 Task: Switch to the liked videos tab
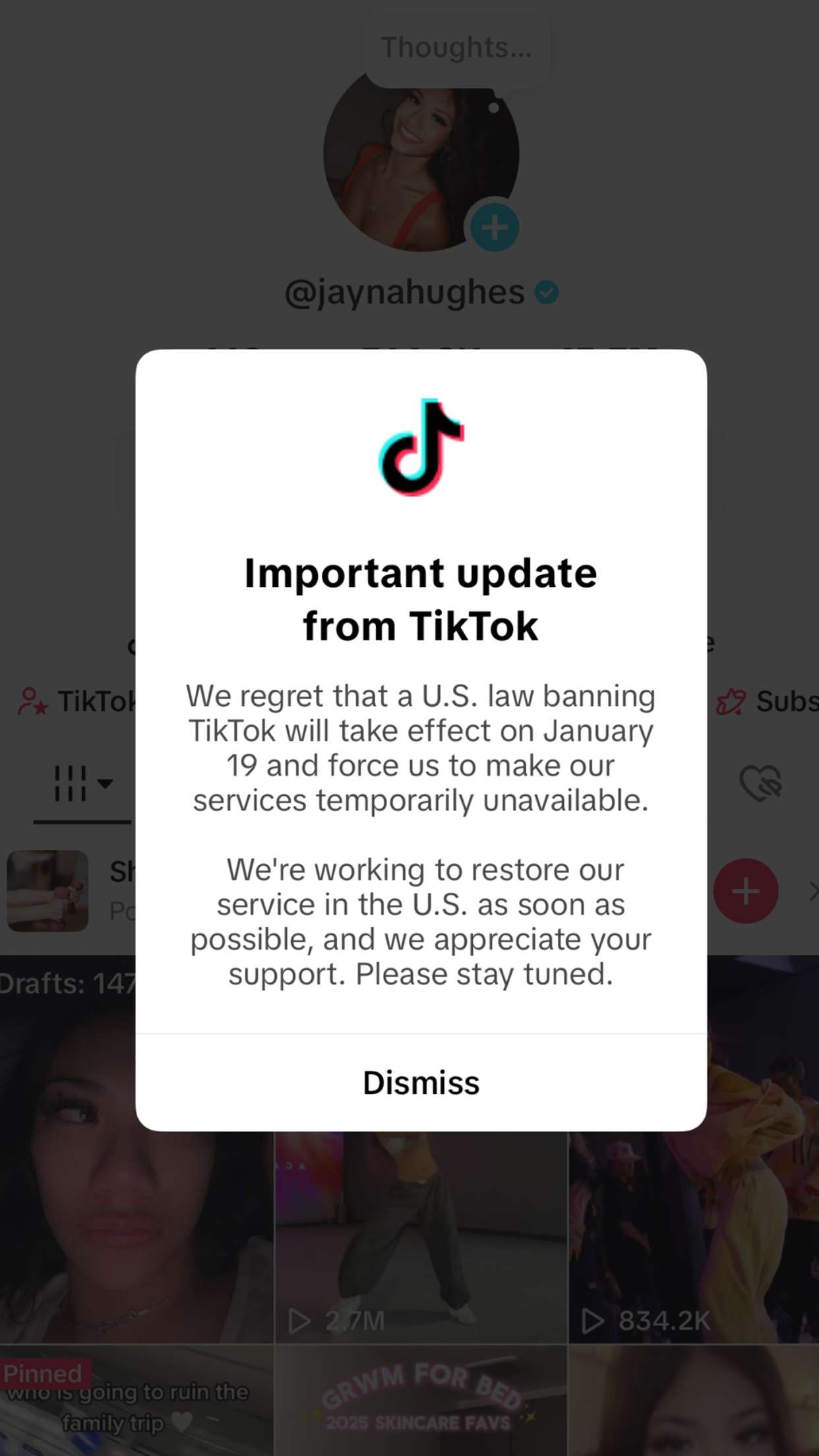[760, 783]
